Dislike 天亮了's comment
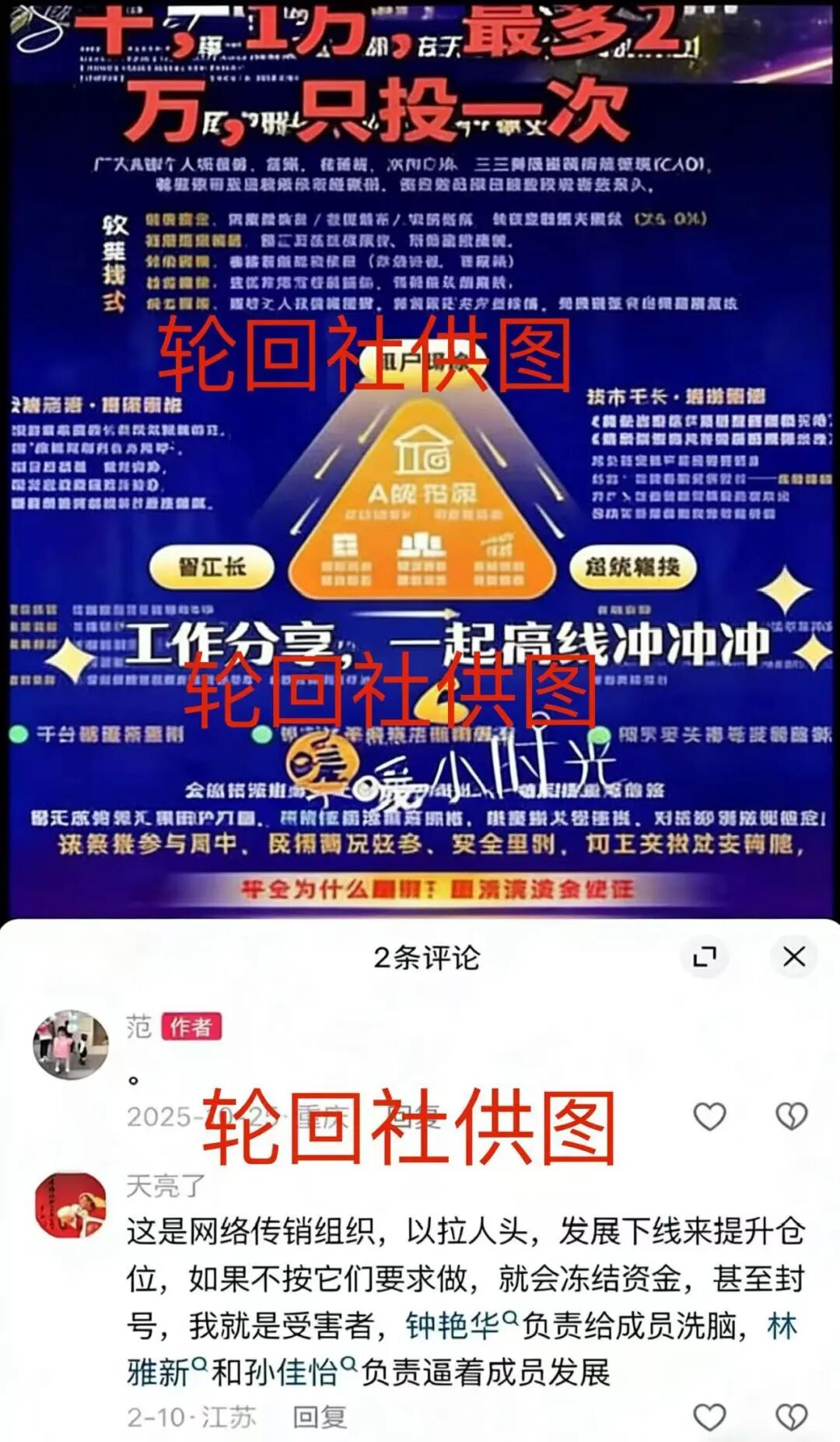The height and width of the screenshot is (1442, 840). coord(792,1417)
